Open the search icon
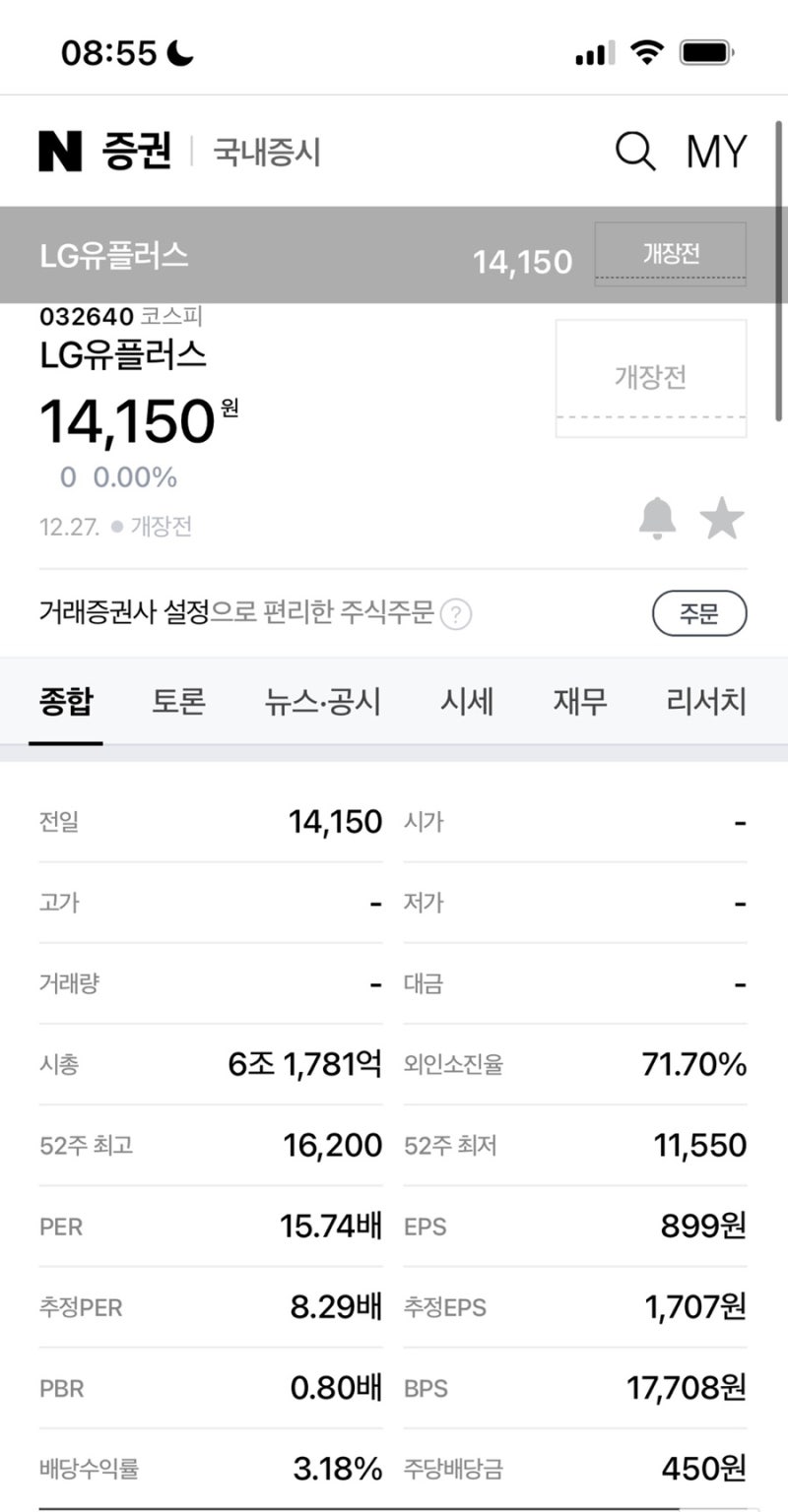Screen dimensions: 788x1512 coord(635,152)
